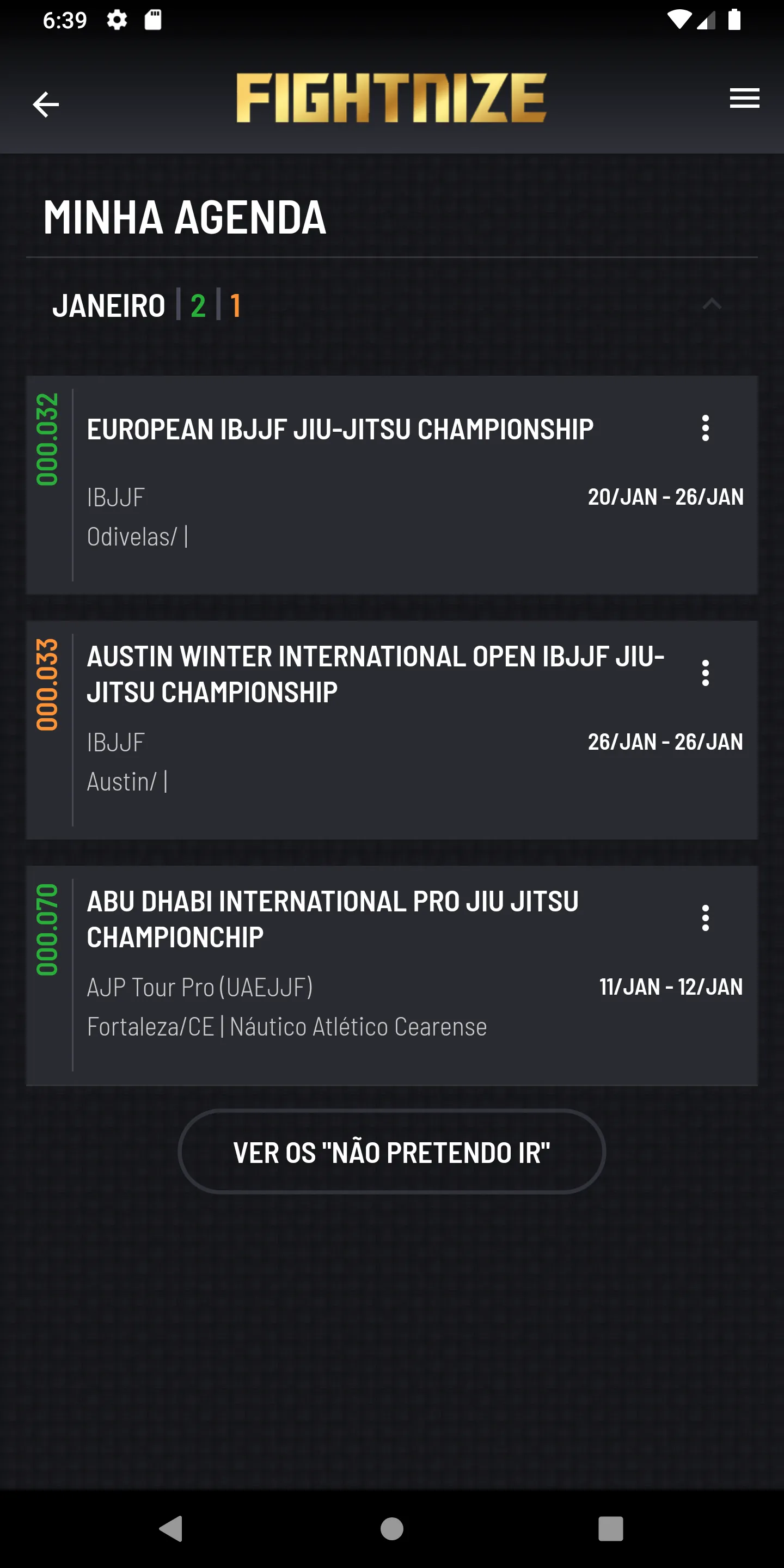Open options for Abu Dhabi International Pro
The image size is (784, 1568).
pyautogui.click(x=706, y=918)
